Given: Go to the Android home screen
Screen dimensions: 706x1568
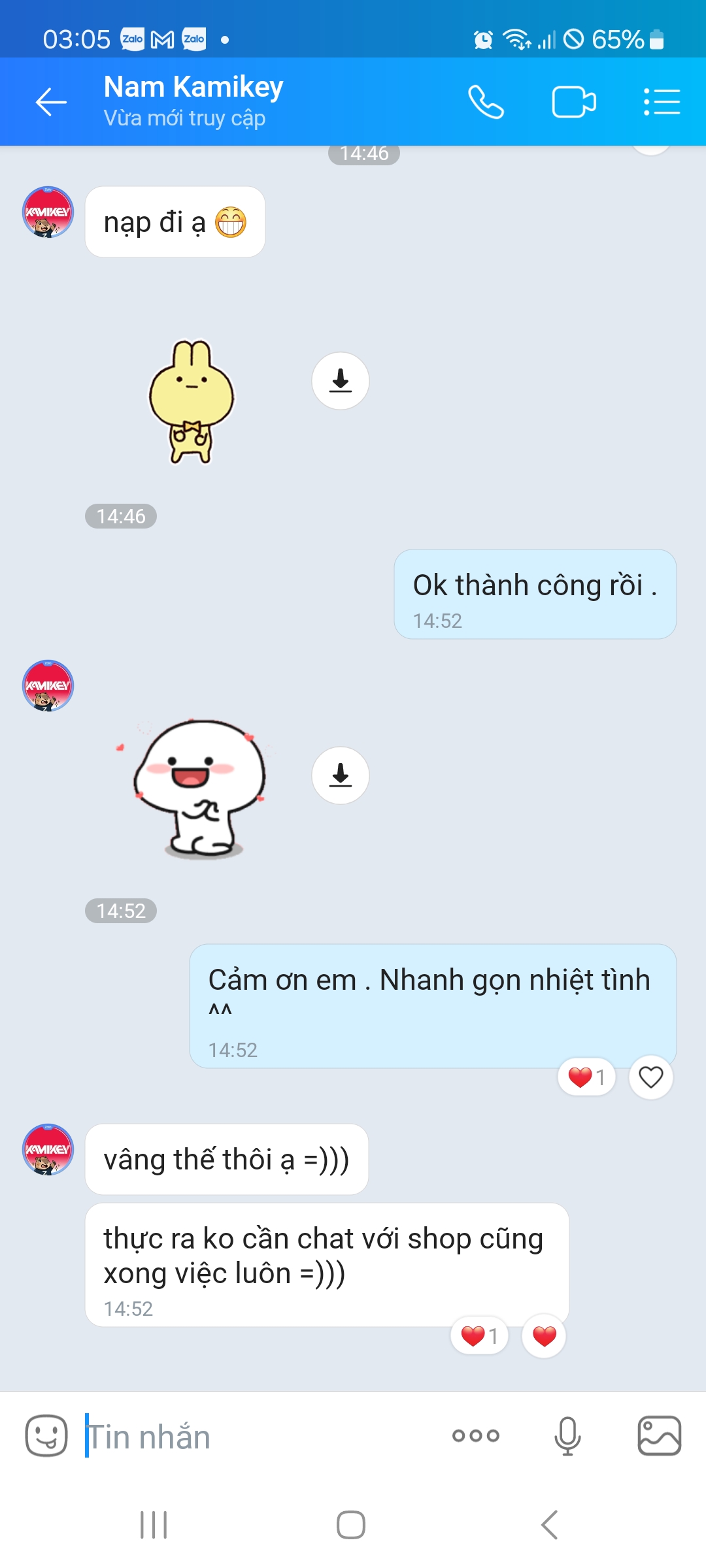Looking at the screenshot, I should tap(351, 1525).
